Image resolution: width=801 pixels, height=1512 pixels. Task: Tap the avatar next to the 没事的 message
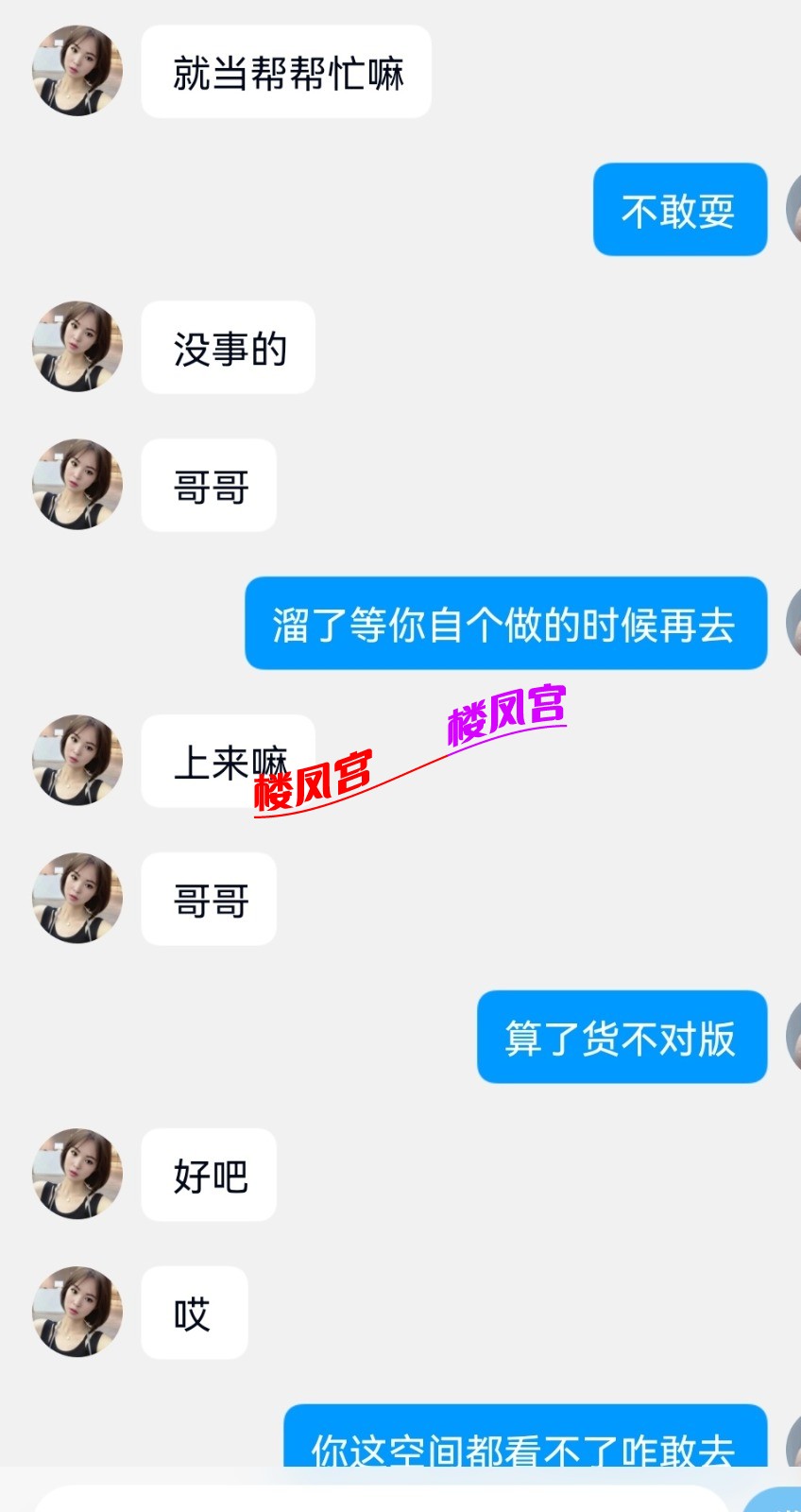[77, 347]
